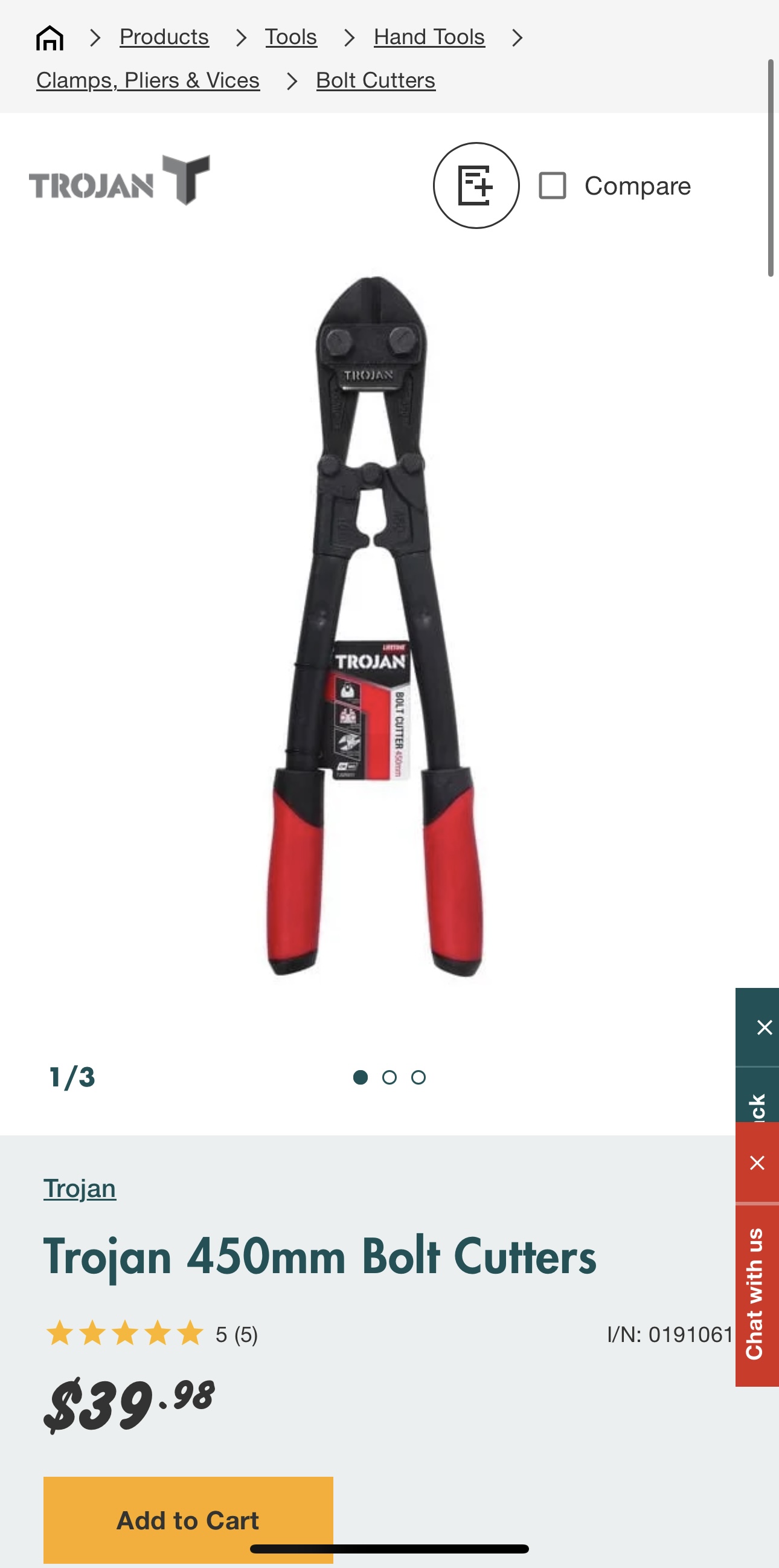Navigate to the Tools breadcrumb
This screenshot has height=1568, width=779.
click(x=290, y=37)
